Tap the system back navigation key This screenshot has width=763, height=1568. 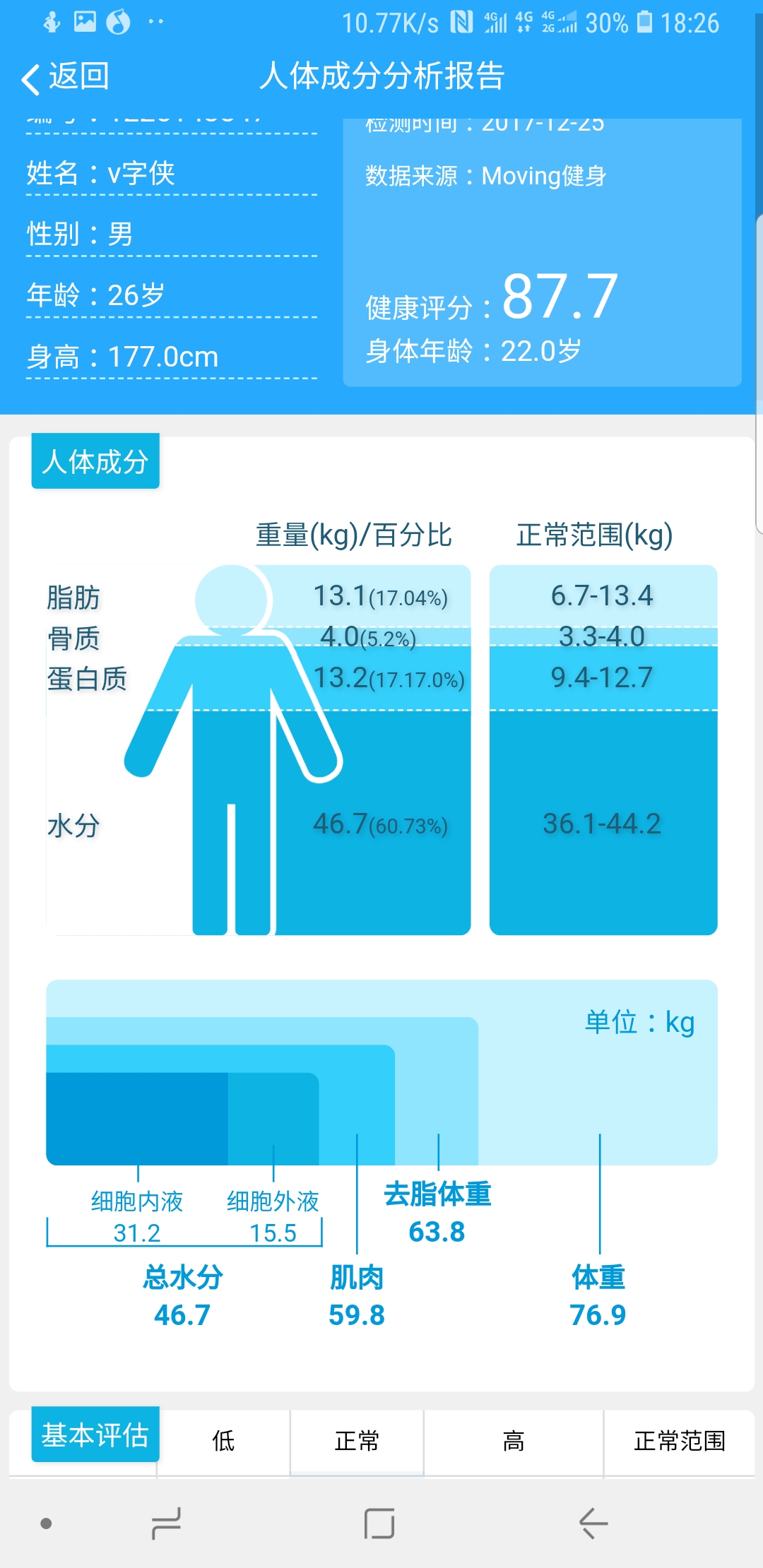[593, 1523]
